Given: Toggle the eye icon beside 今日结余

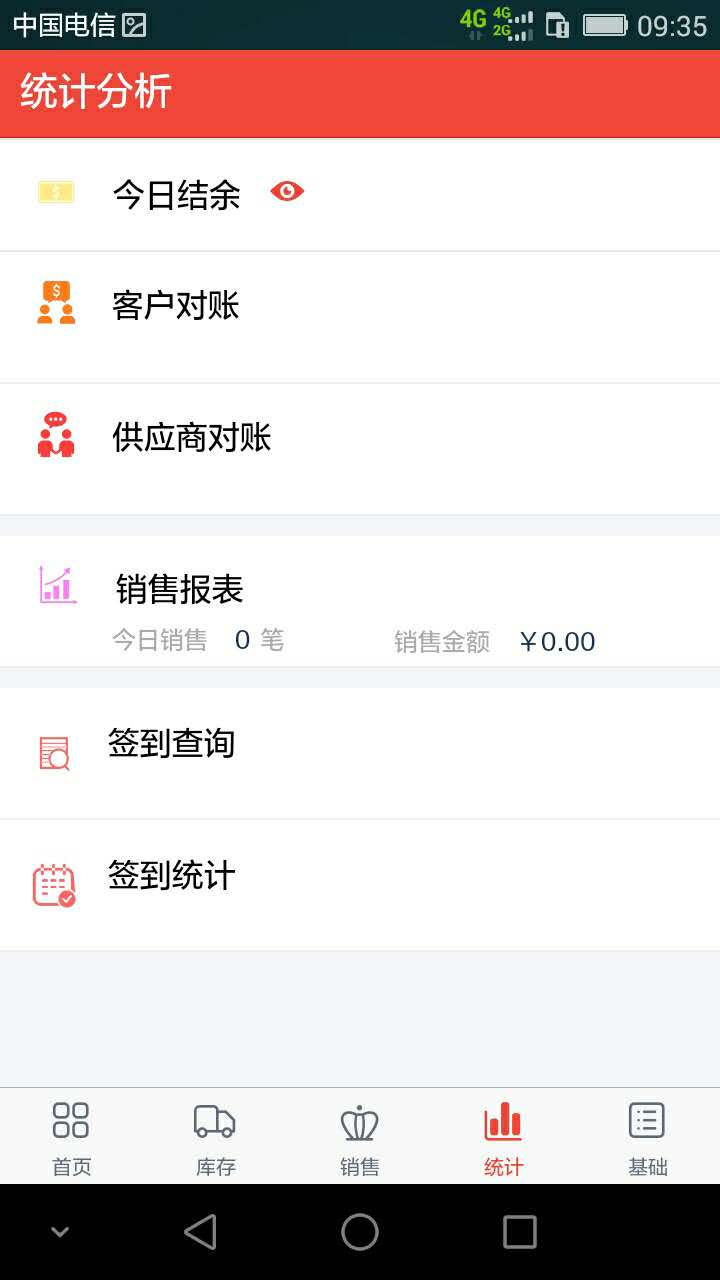Looking at the screenshot, I should click(287, 191).
